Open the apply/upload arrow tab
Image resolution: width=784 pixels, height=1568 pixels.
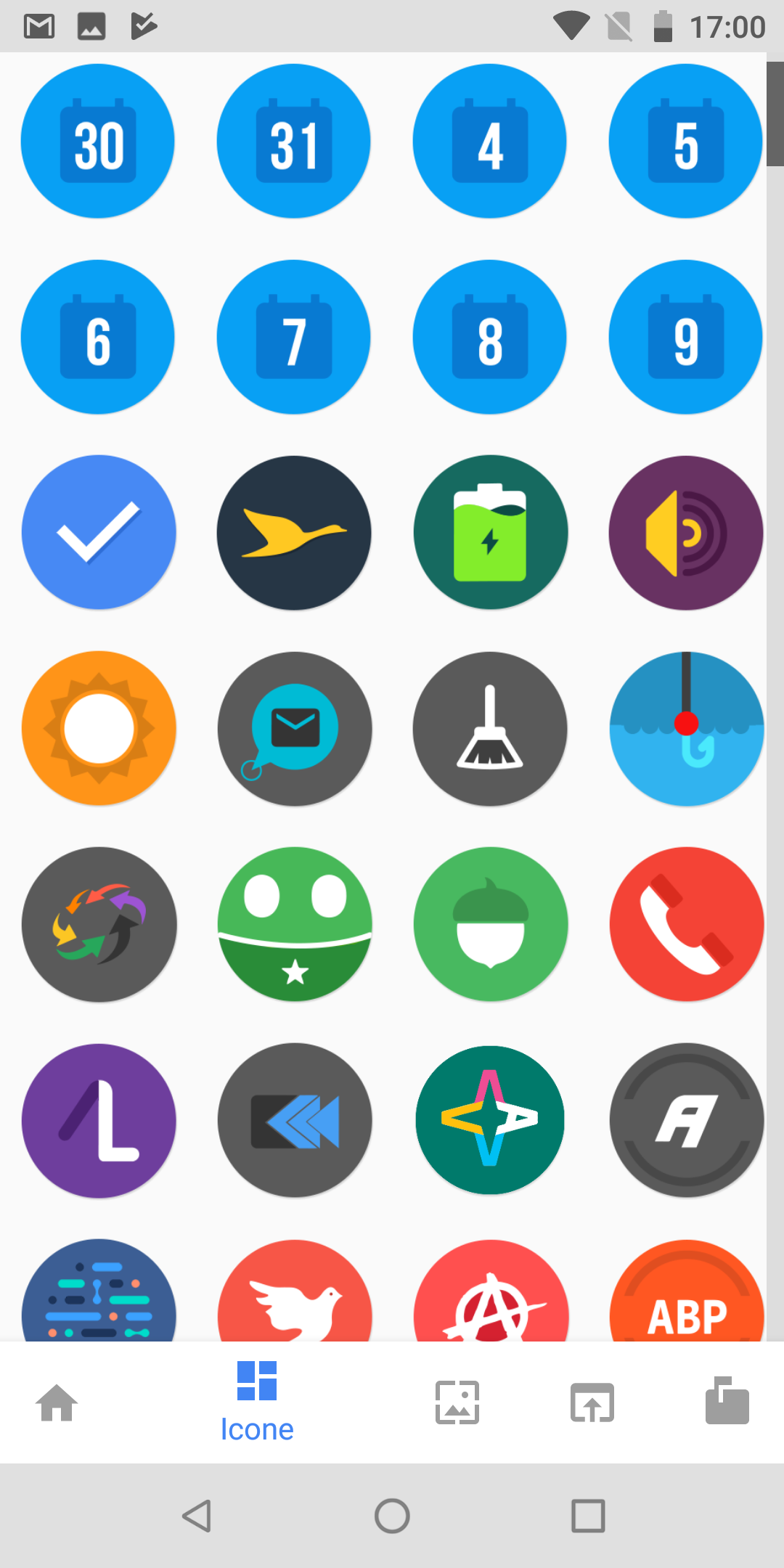[592, 1402]
